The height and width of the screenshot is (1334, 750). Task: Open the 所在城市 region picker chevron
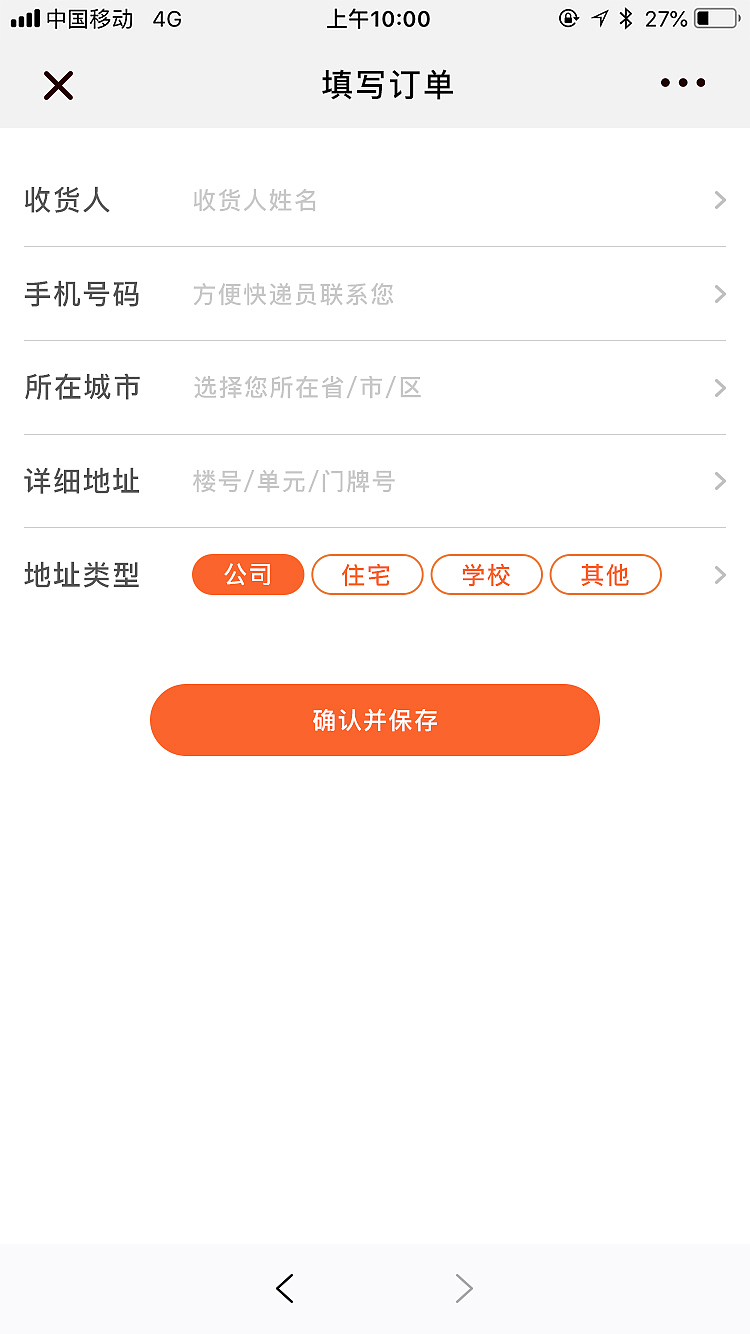tap(719, 388)
